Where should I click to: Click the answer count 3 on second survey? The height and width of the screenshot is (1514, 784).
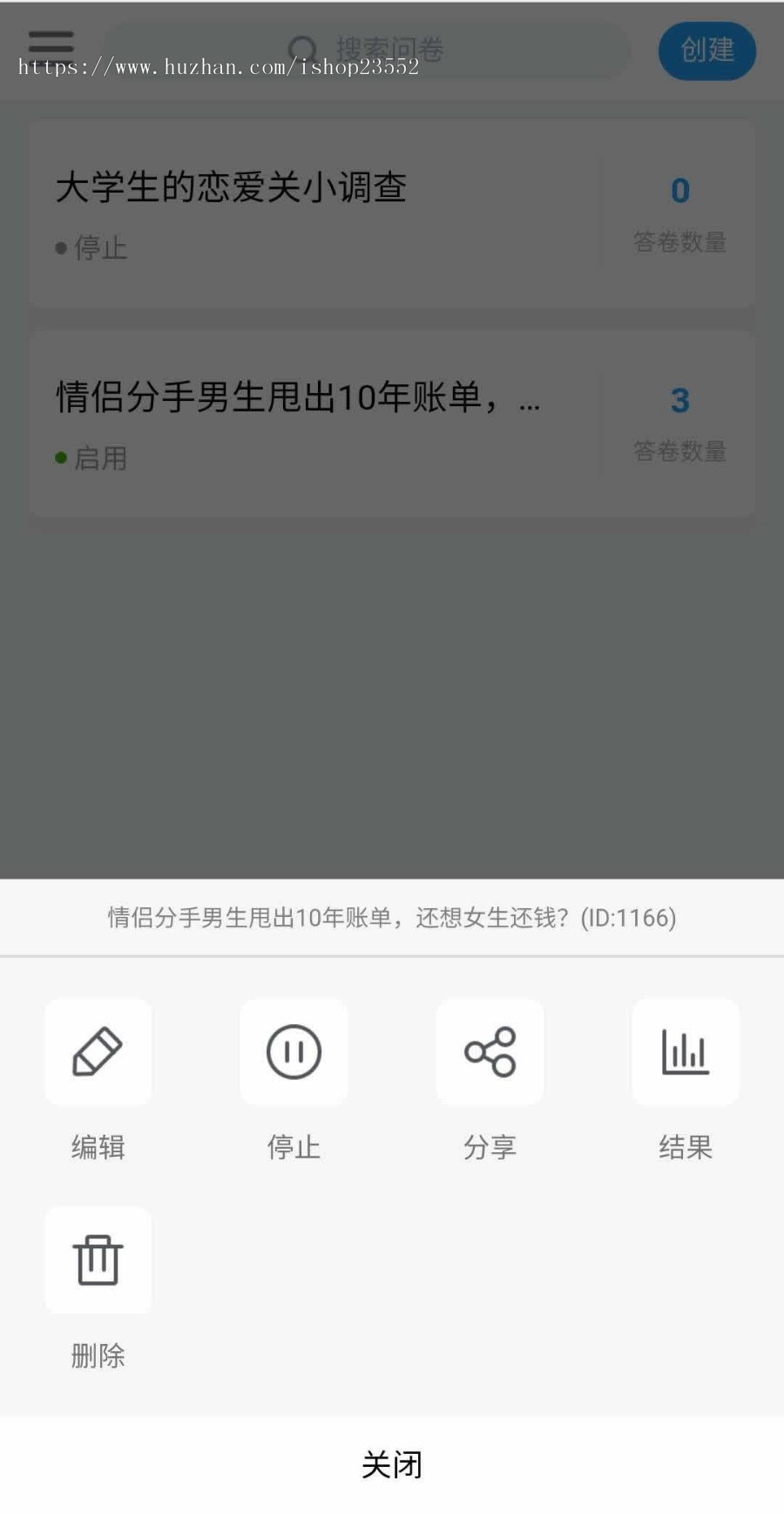click(x=679, y=400)
